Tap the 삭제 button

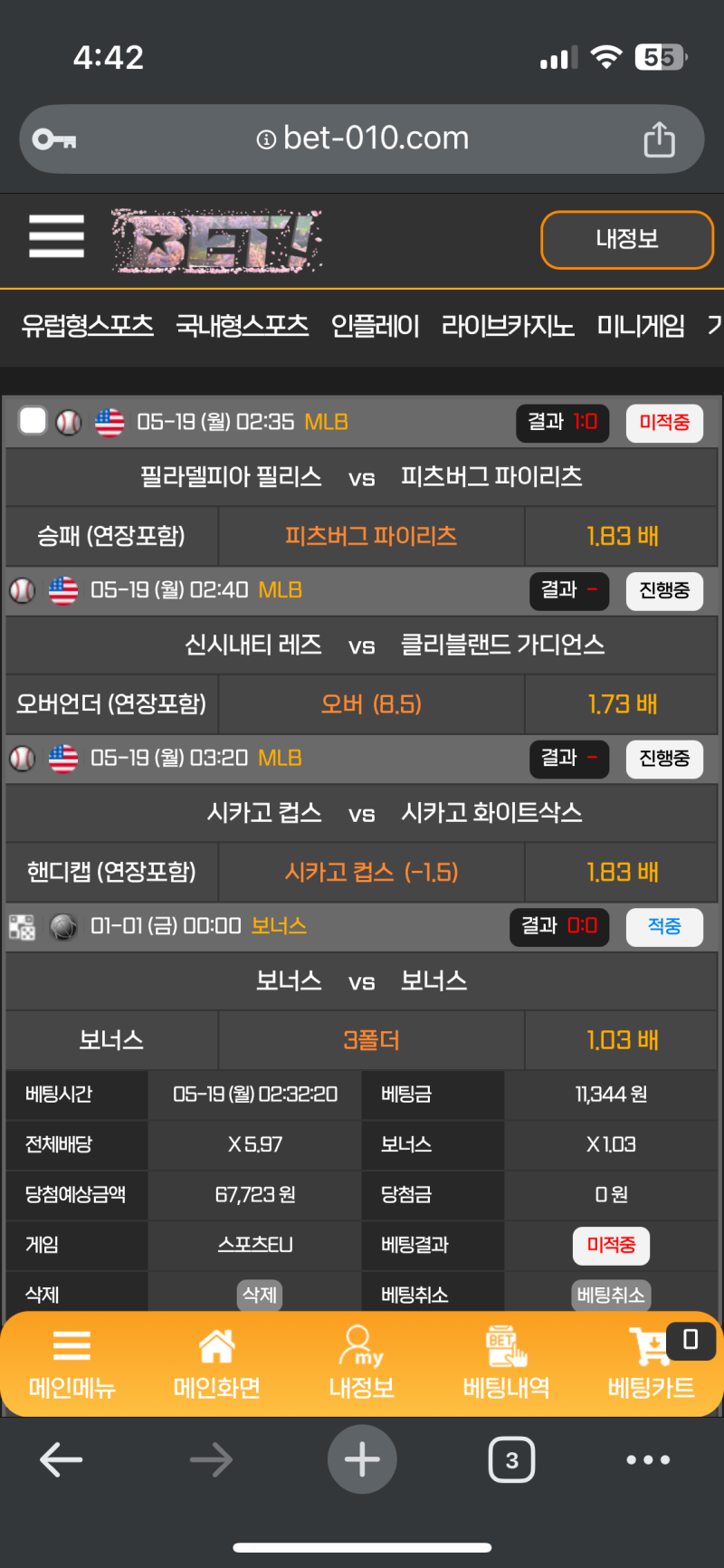pyautogui.click(x=260, y=1296)
